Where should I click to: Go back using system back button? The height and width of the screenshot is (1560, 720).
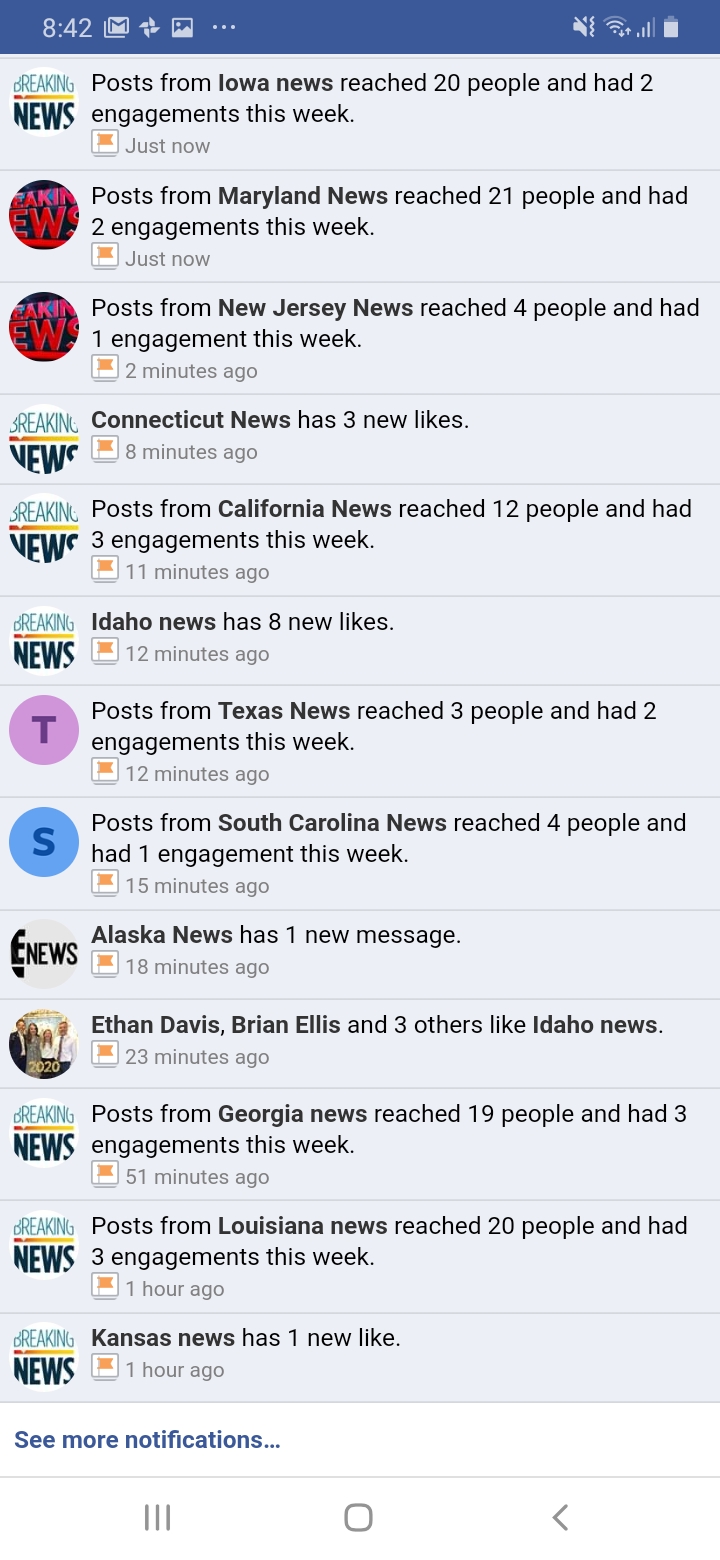pyautogui.click(x=560, y=1517)
